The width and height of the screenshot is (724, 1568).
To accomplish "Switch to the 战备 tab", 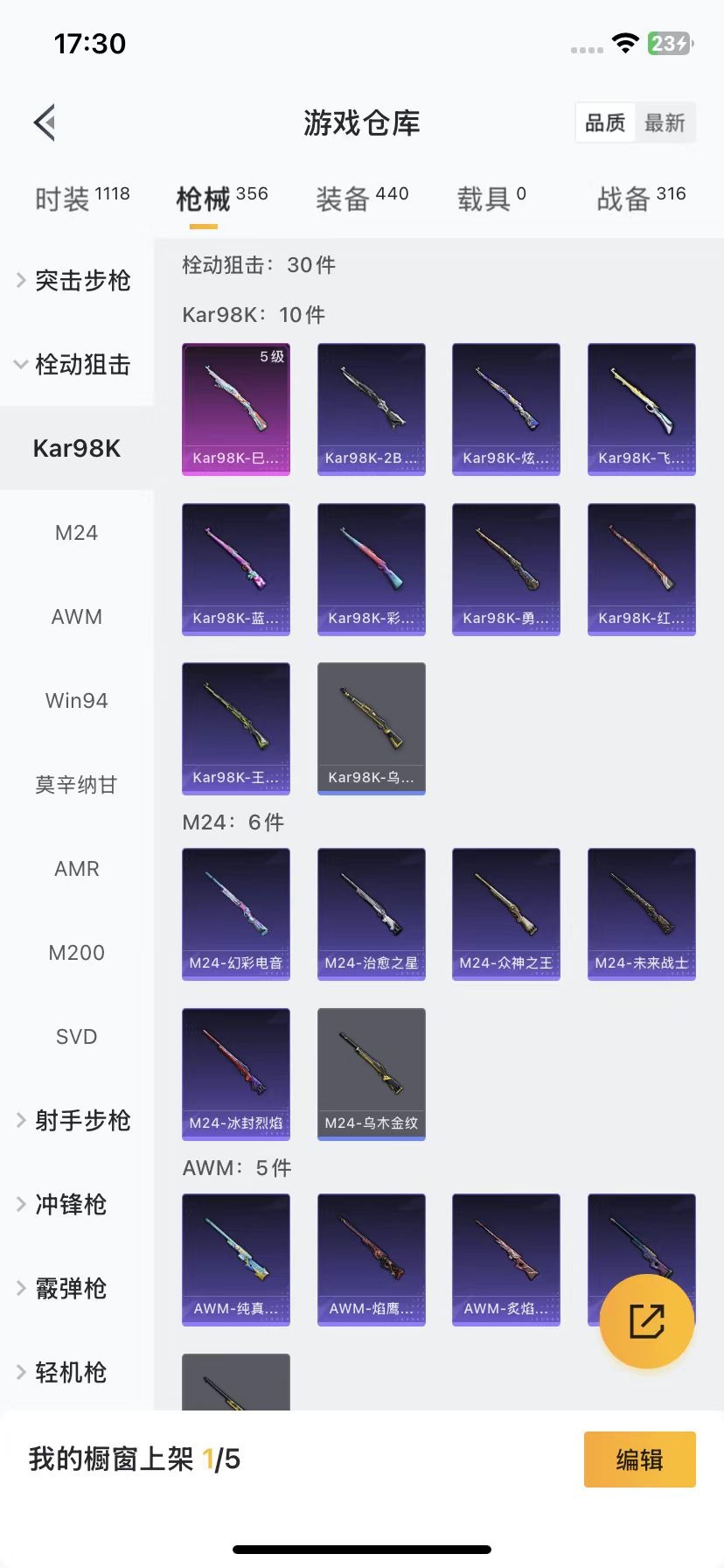I will tap(641, 199).
